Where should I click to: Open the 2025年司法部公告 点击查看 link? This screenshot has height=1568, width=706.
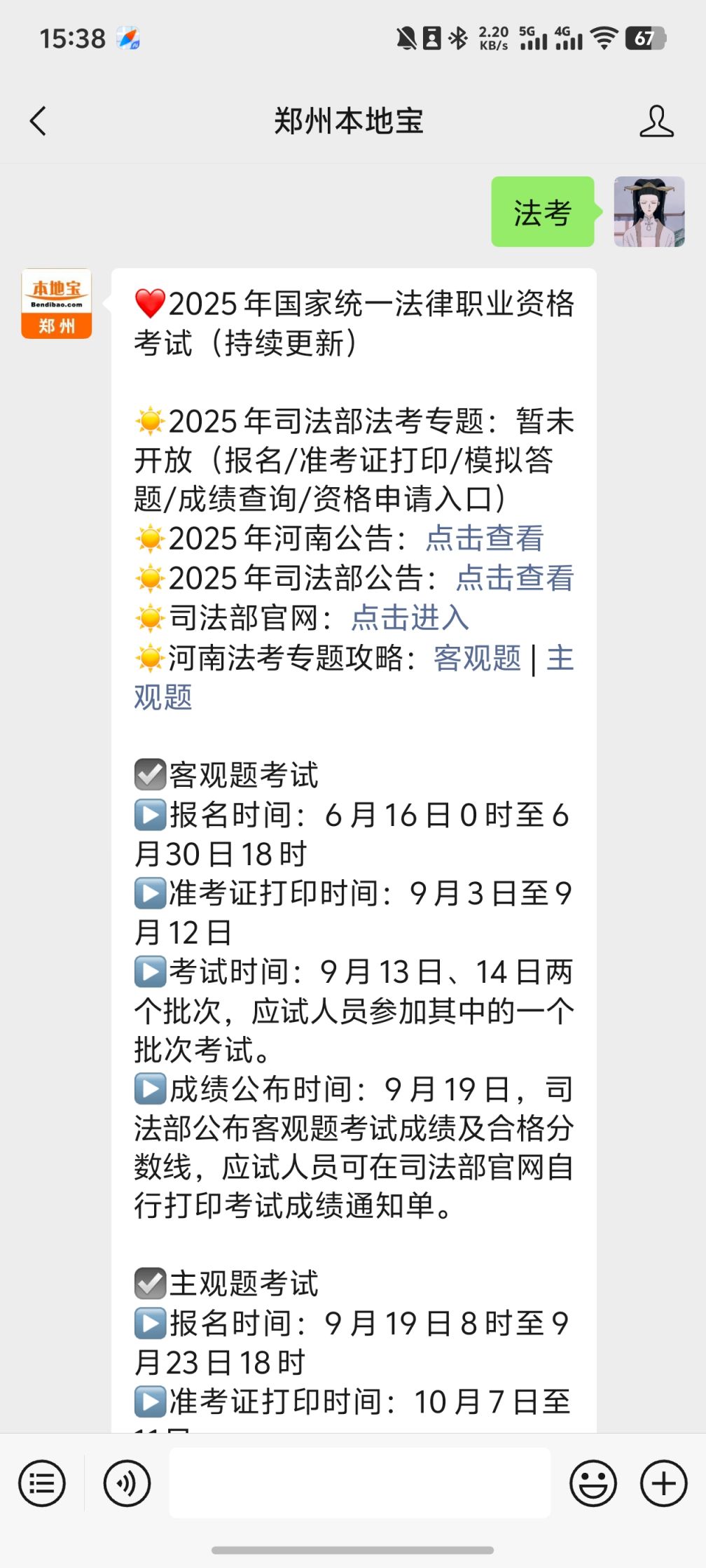click(515, 578)
